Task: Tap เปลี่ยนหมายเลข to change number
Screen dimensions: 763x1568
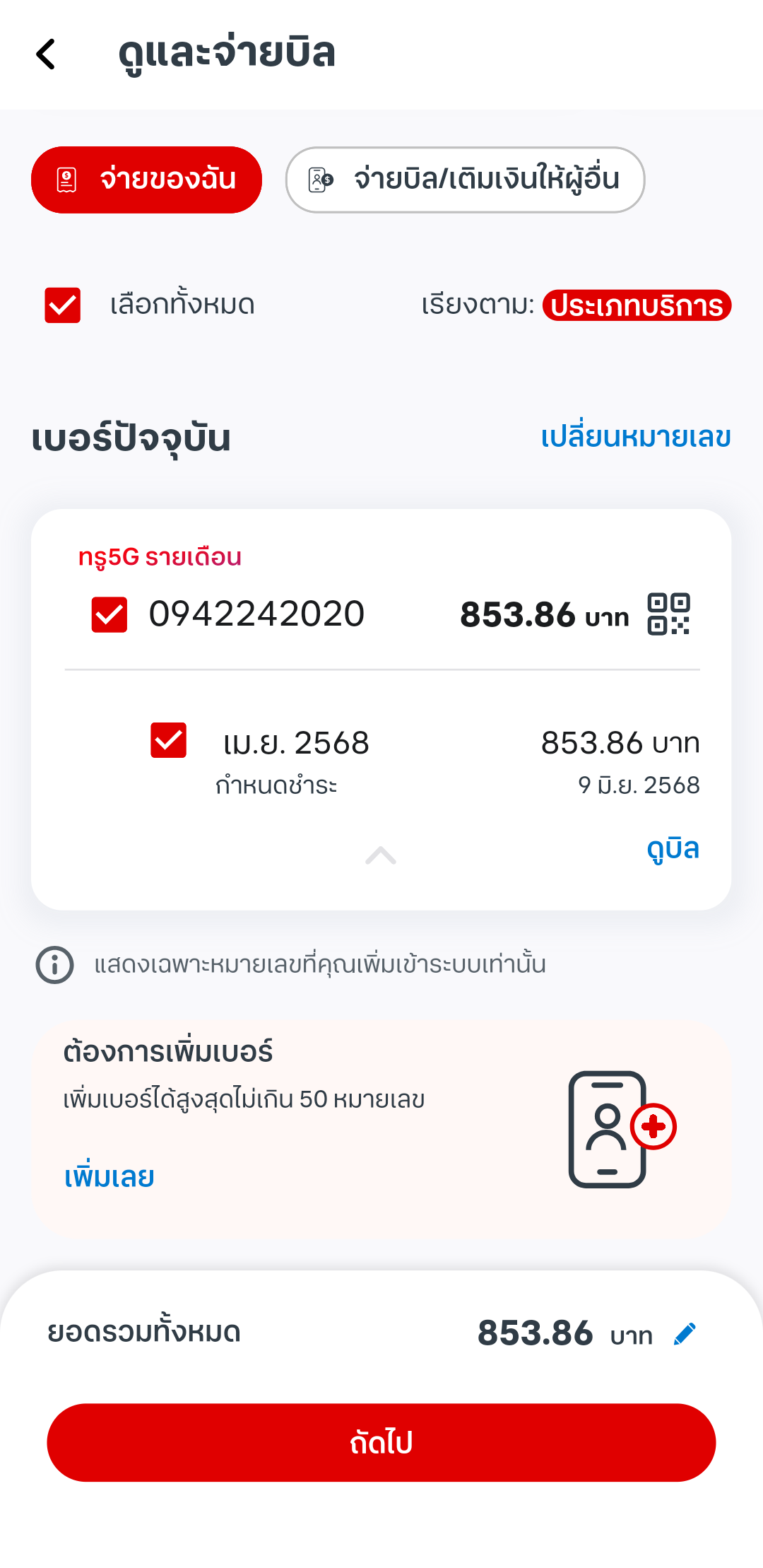Action: tap(636, 437)
